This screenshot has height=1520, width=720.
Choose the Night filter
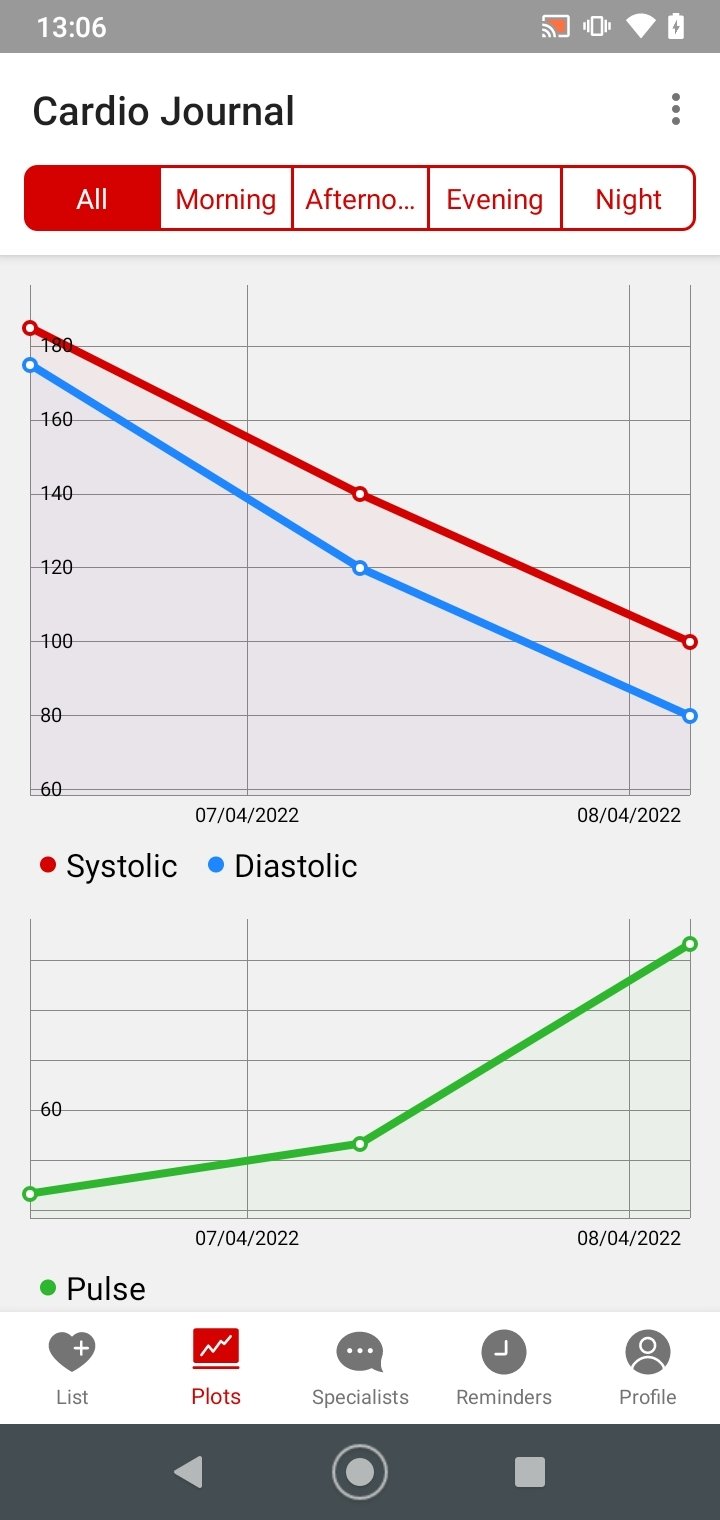(x=629, y=199)
